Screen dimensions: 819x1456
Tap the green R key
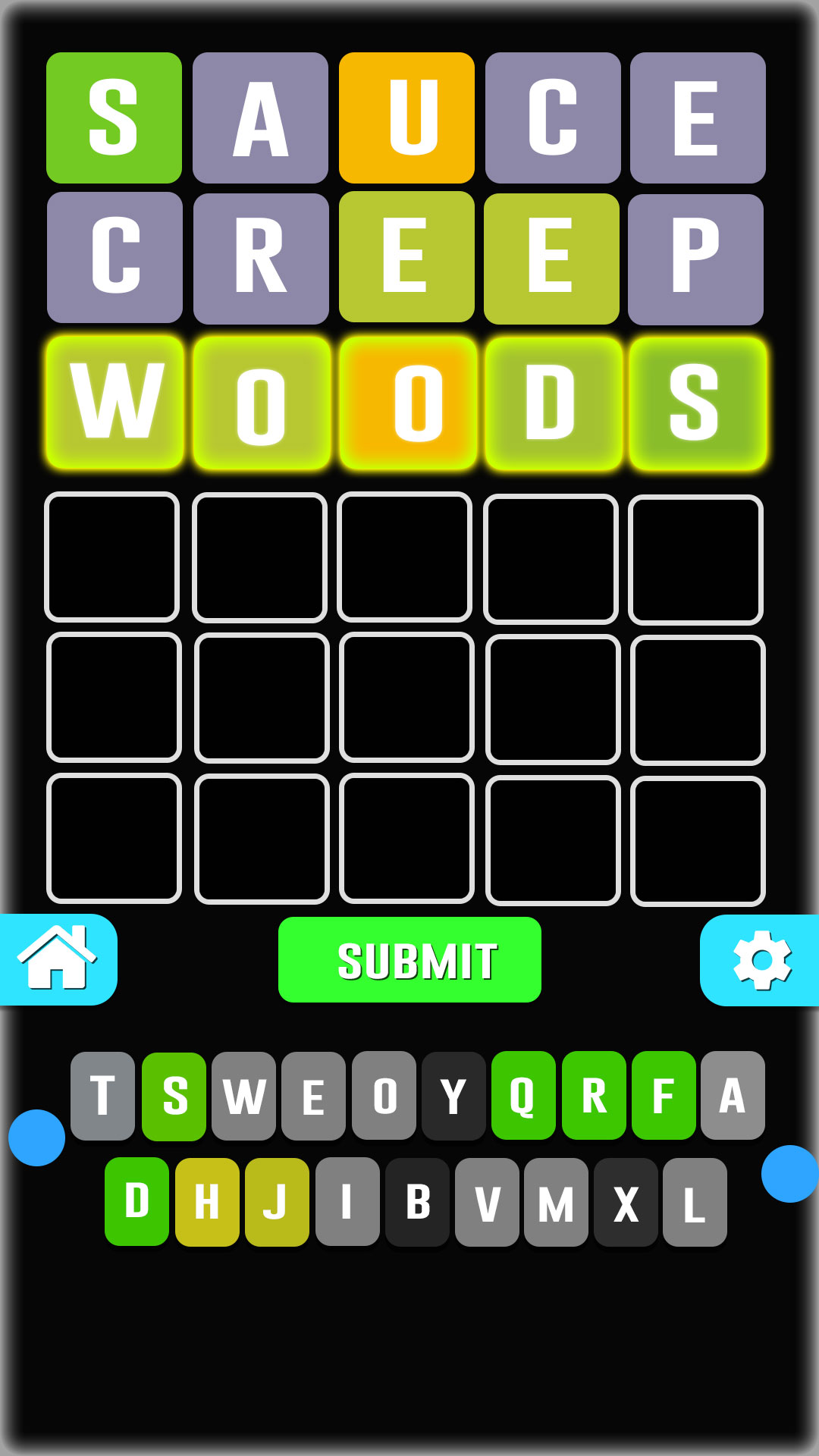coord(594,1096)
